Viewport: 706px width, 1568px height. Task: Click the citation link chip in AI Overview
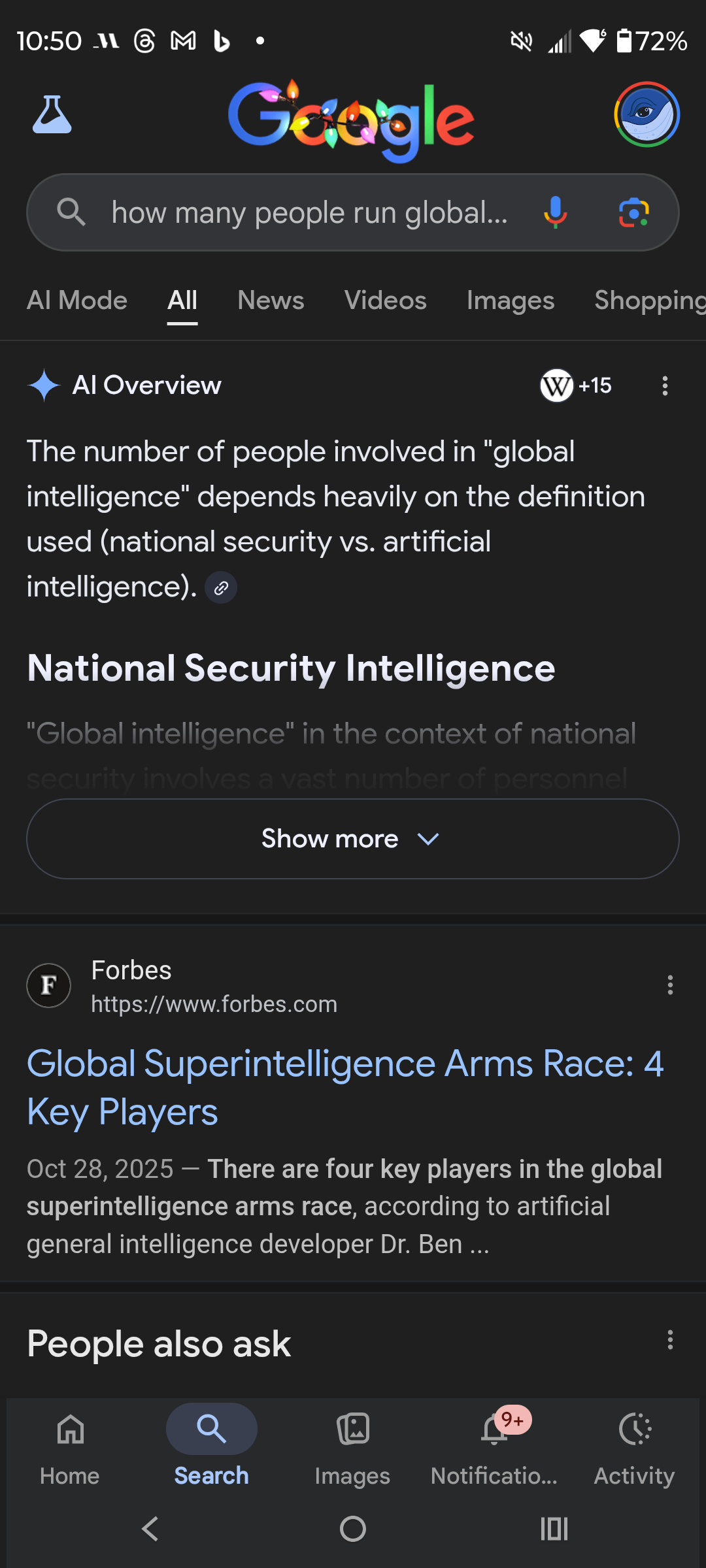[221, 587]
